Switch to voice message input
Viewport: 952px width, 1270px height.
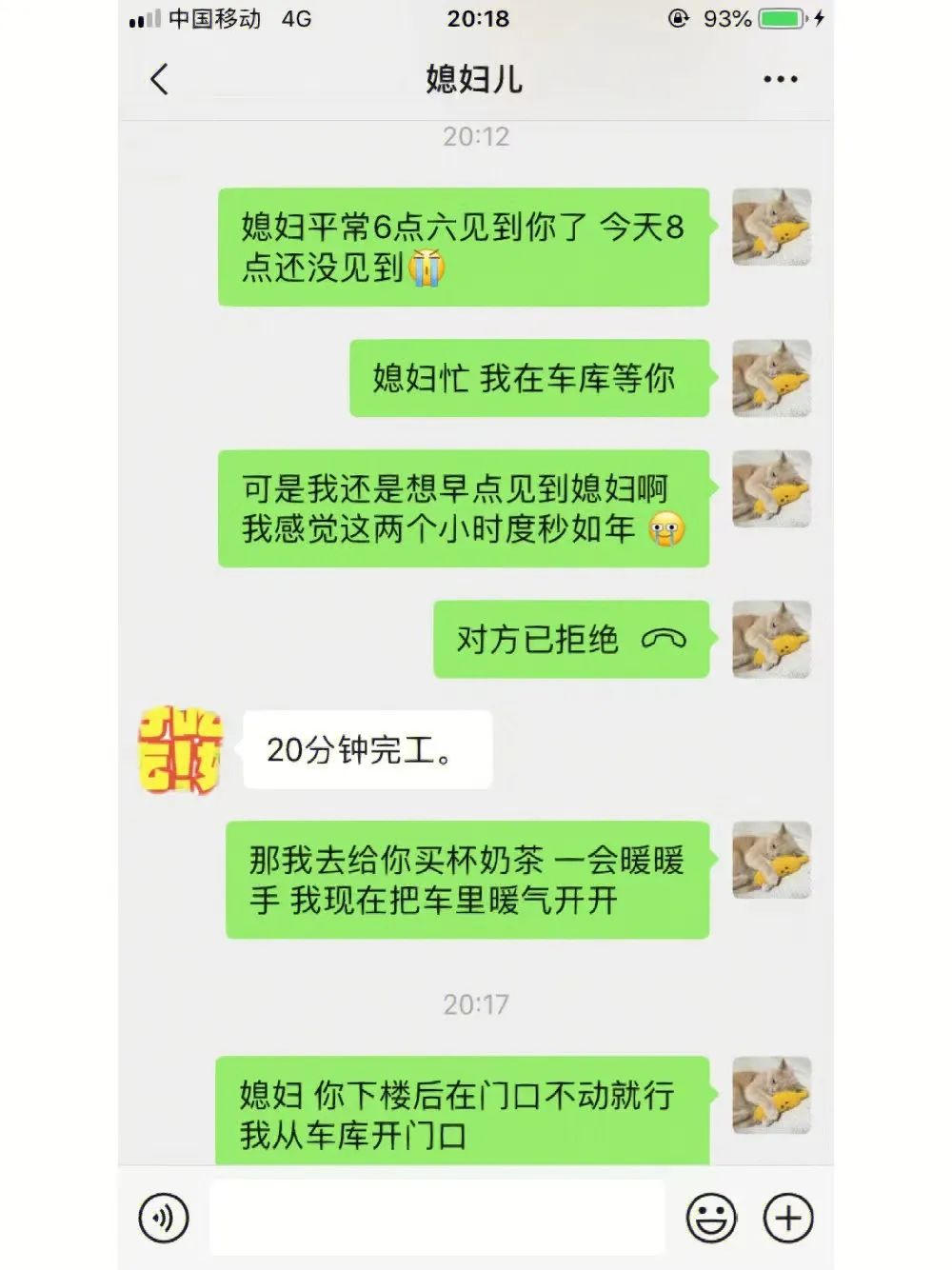tap(164, 1218)
